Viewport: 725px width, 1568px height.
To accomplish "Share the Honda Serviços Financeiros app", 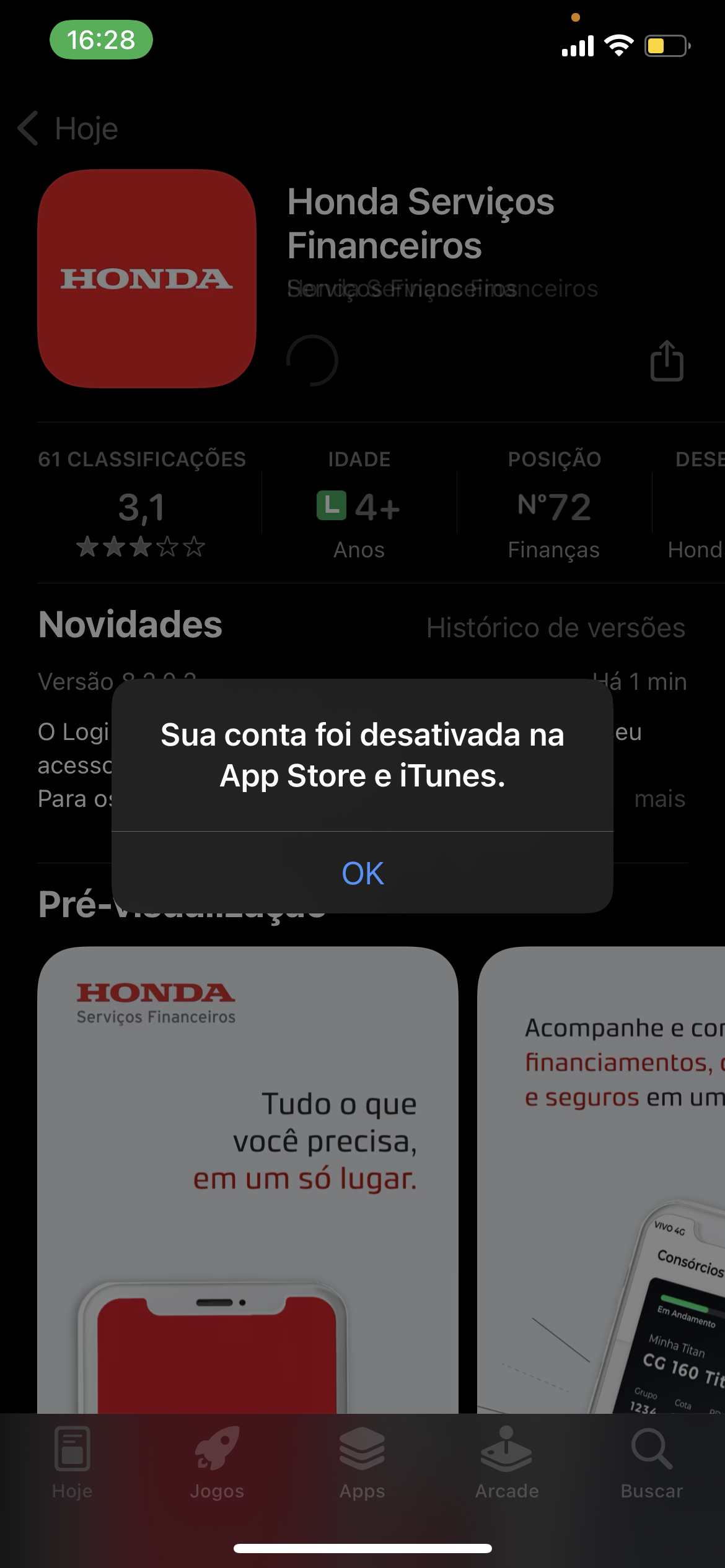I will (667, 360).
